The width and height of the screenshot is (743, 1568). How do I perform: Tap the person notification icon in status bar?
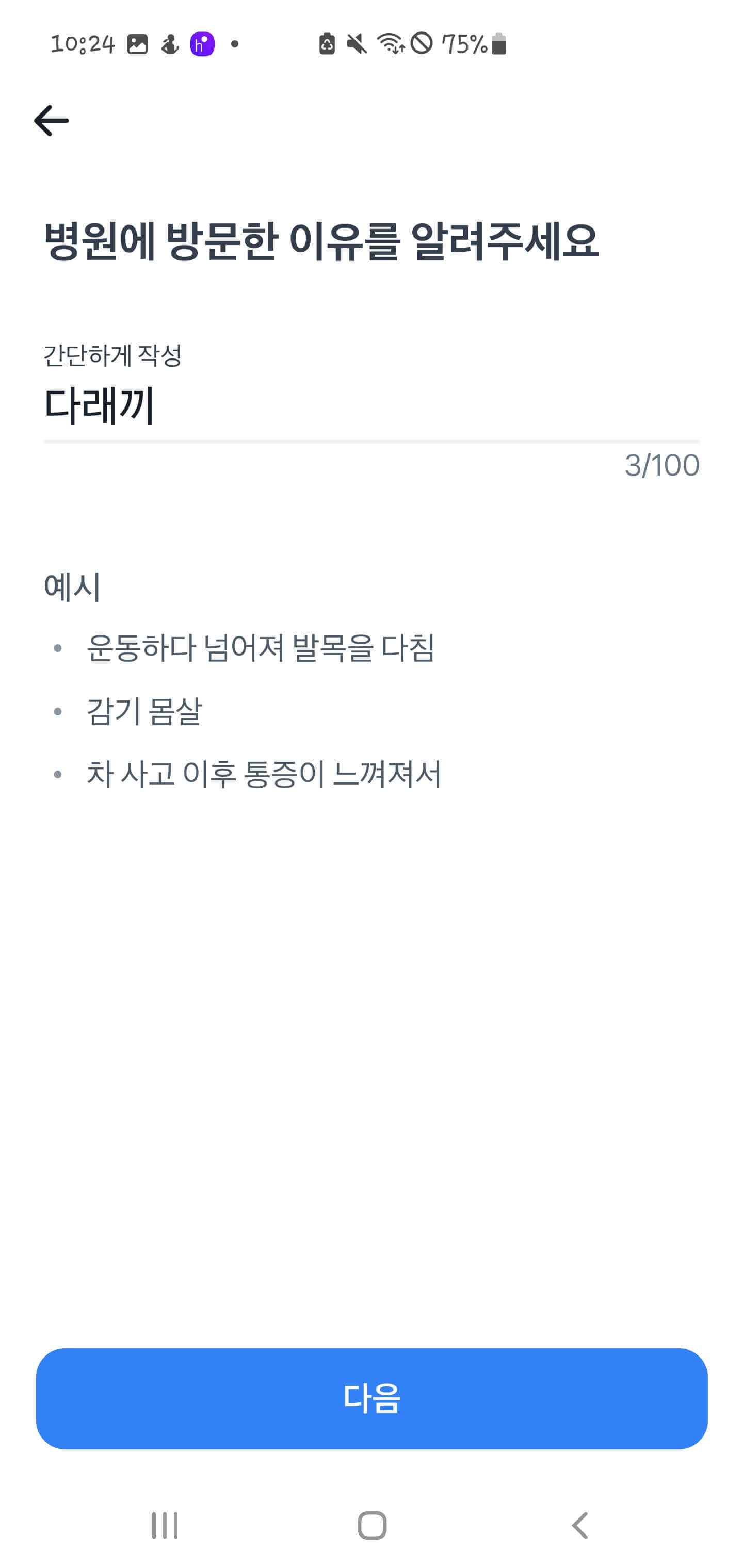(169, 43)
